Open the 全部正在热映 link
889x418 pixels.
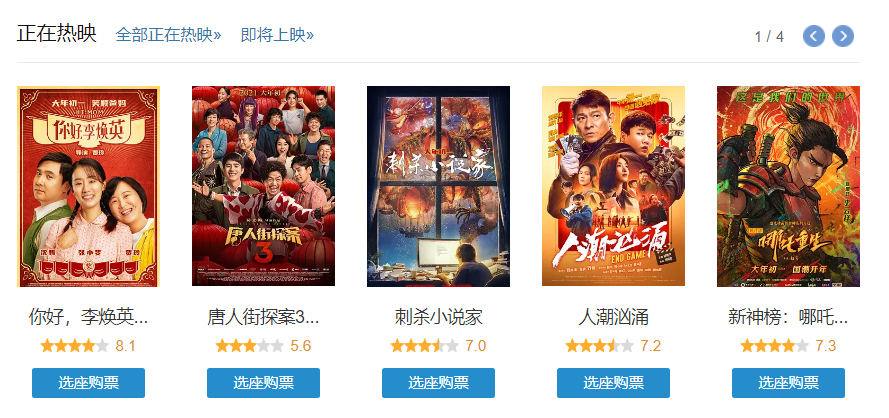coord(168,35)
